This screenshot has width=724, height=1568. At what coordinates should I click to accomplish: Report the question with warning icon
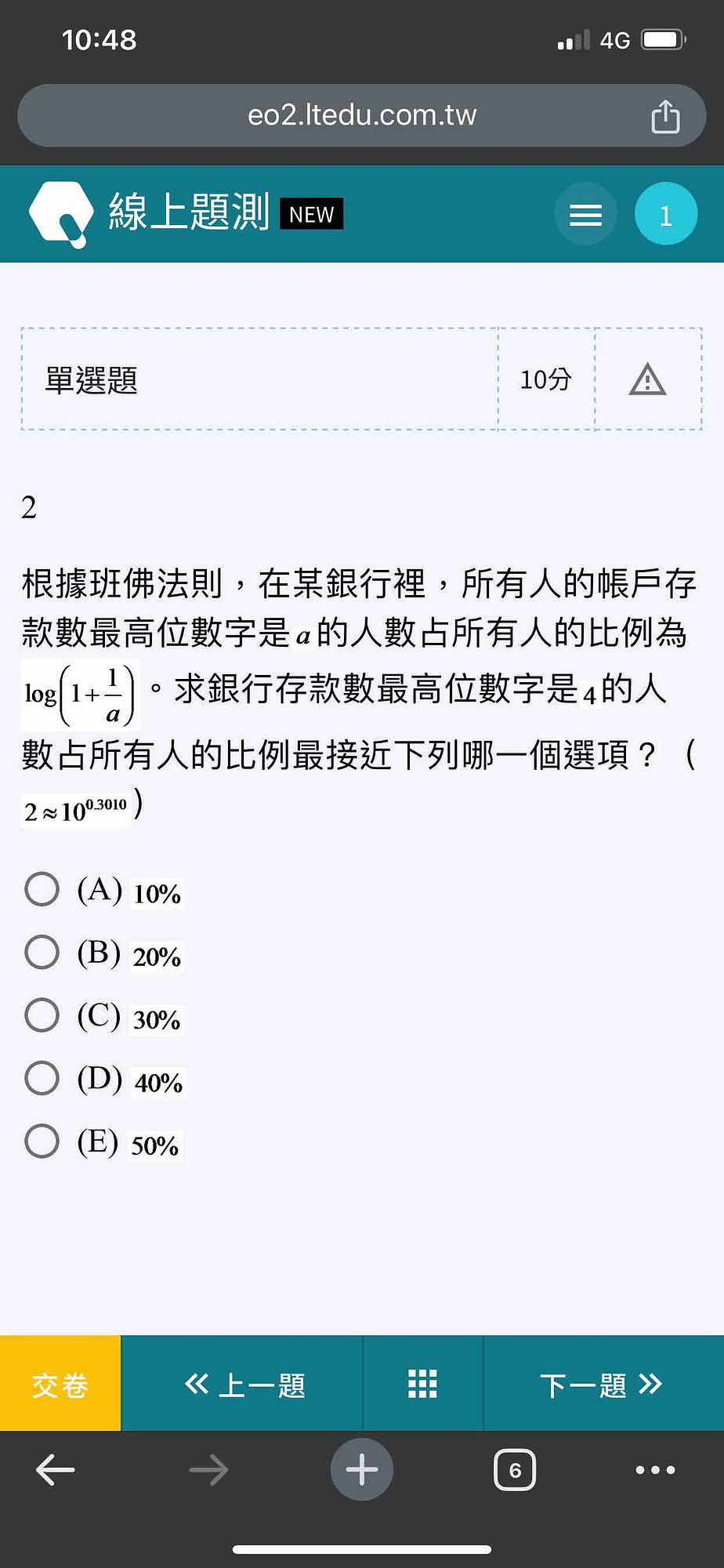click(647, 379)
